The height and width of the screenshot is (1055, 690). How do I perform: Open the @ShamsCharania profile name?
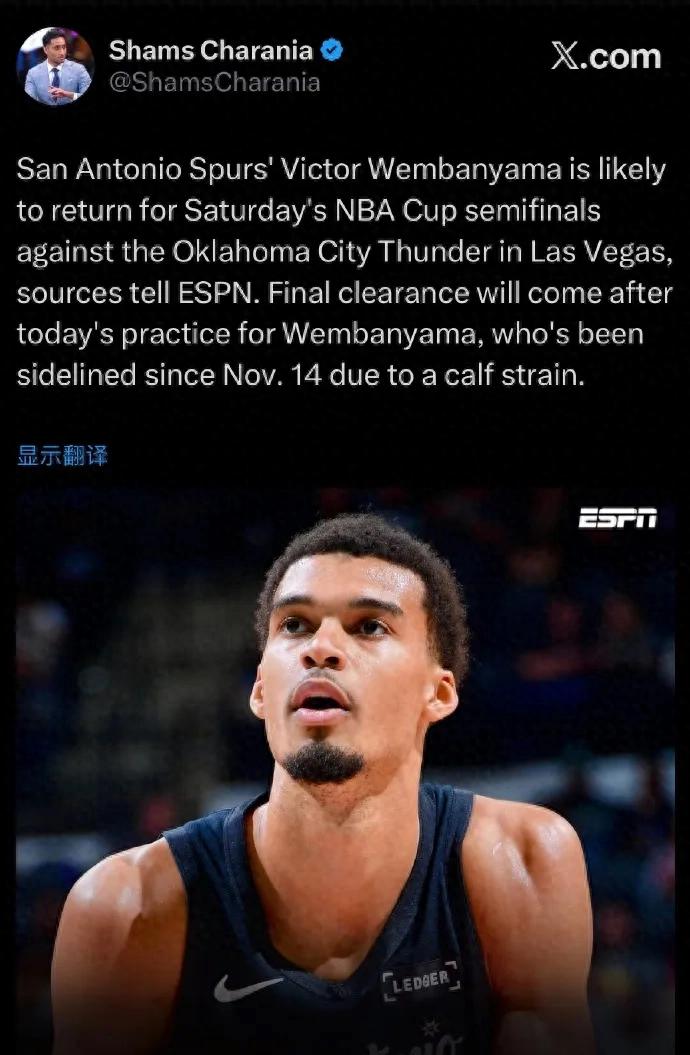coord(214,82)
